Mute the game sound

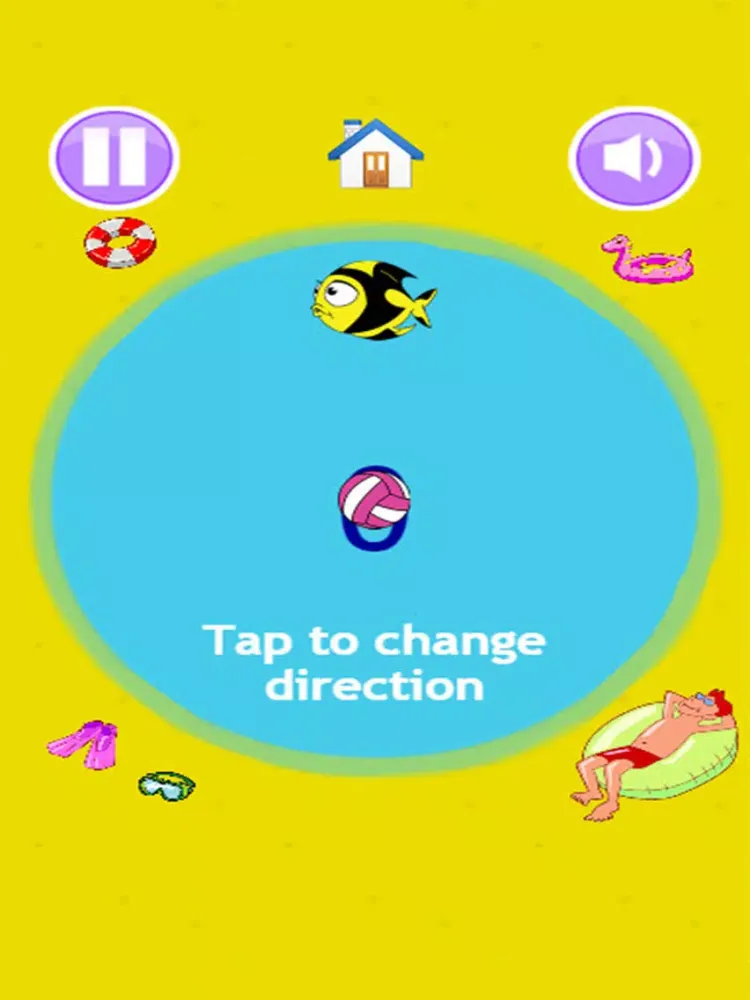point(634,158)
